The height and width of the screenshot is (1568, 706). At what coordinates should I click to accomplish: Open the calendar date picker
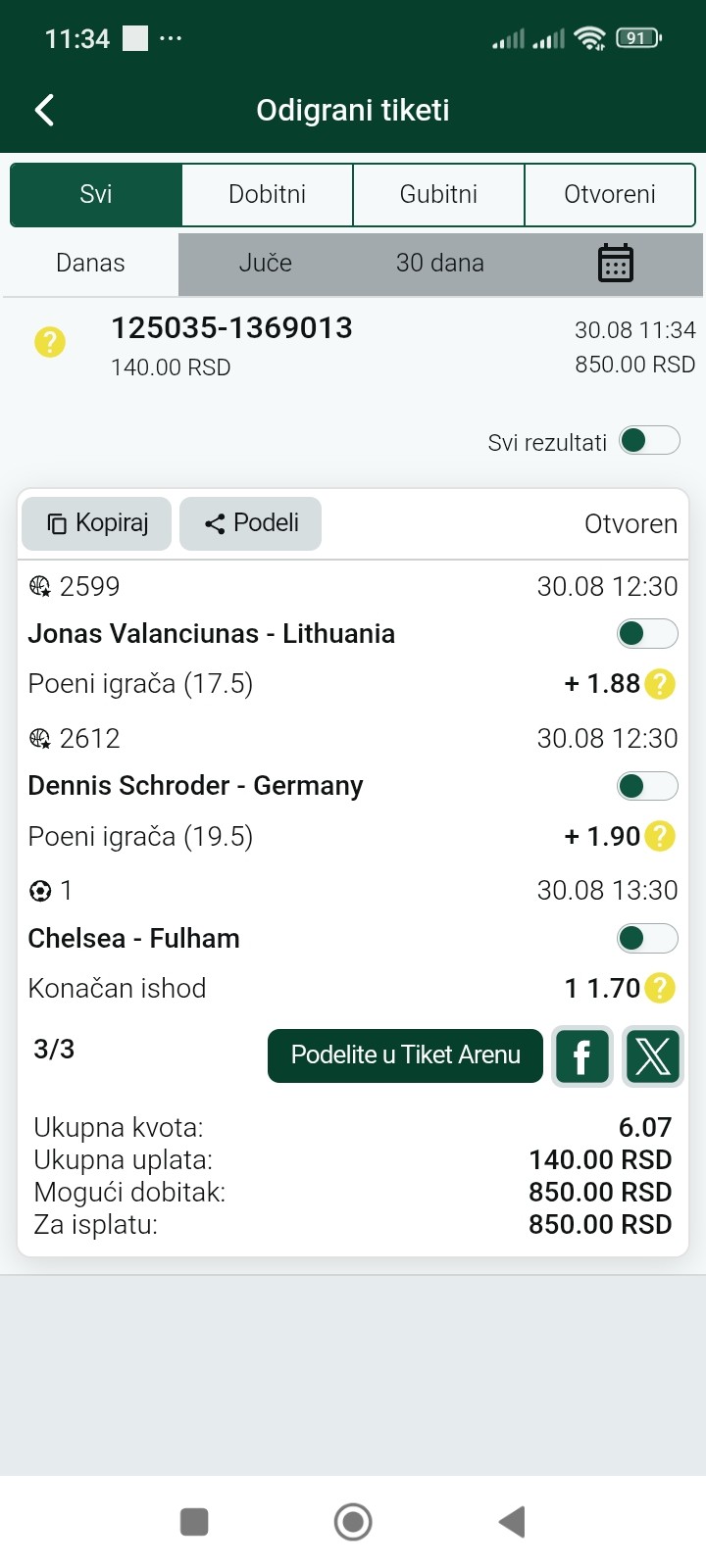pyautogui.click(x=616, y=263)
